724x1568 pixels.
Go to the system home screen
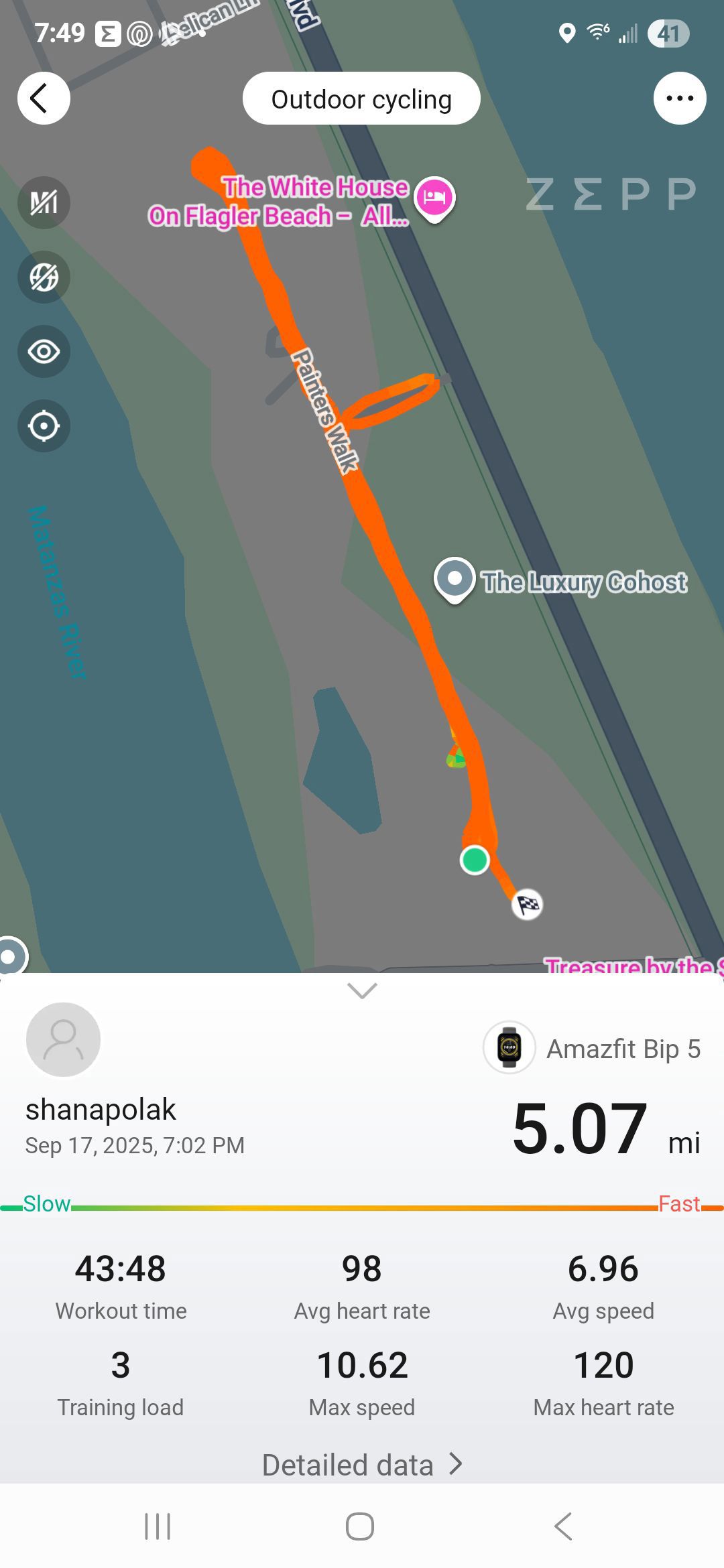pos(360,1527)
